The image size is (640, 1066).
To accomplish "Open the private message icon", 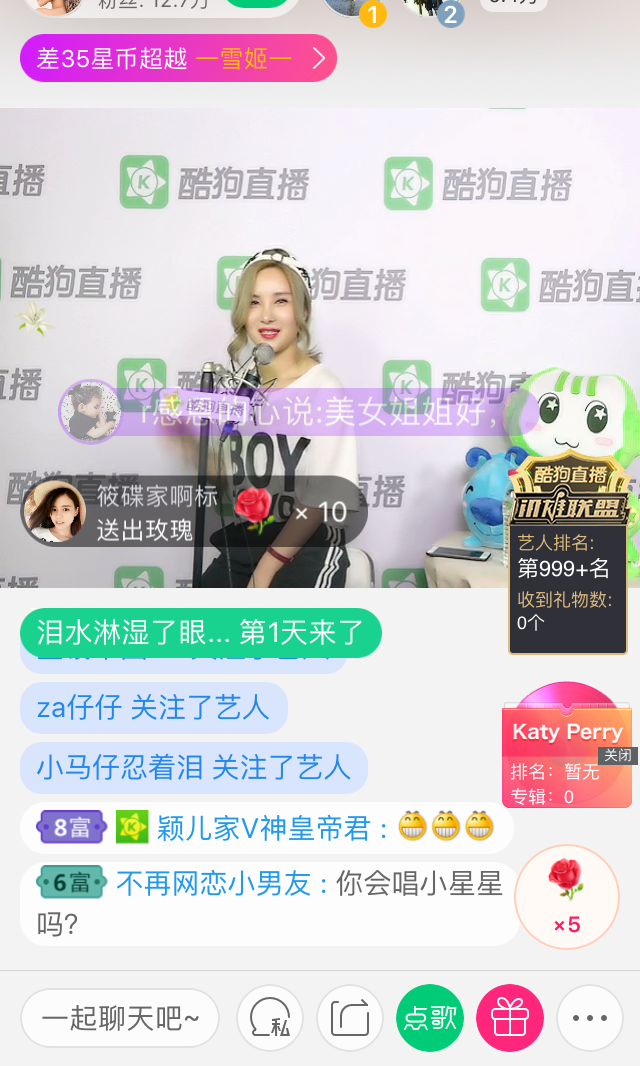I will coord(270,1018).
